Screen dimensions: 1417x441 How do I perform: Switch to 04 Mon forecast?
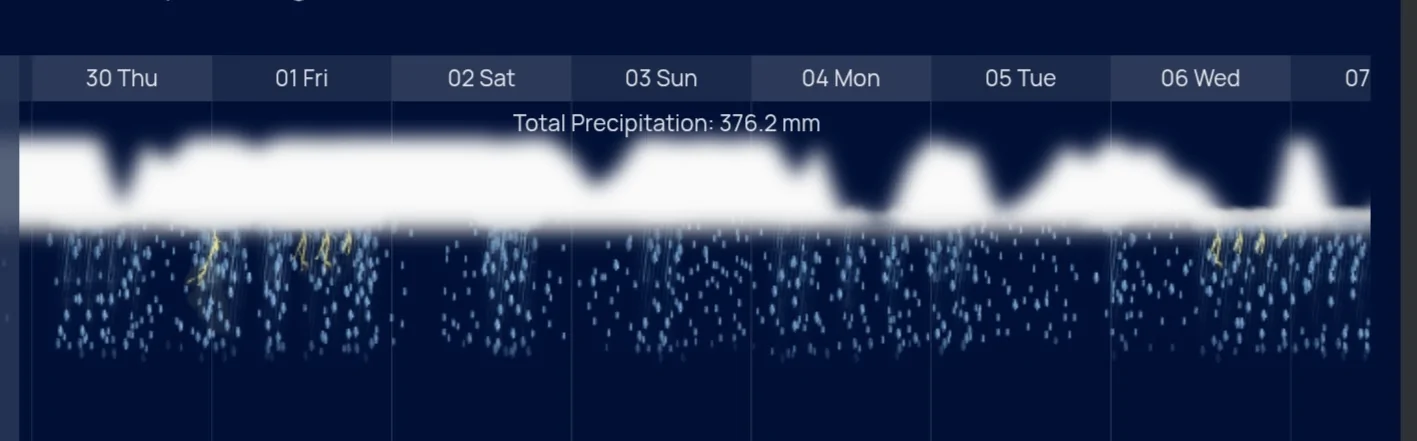pos(841,78)
